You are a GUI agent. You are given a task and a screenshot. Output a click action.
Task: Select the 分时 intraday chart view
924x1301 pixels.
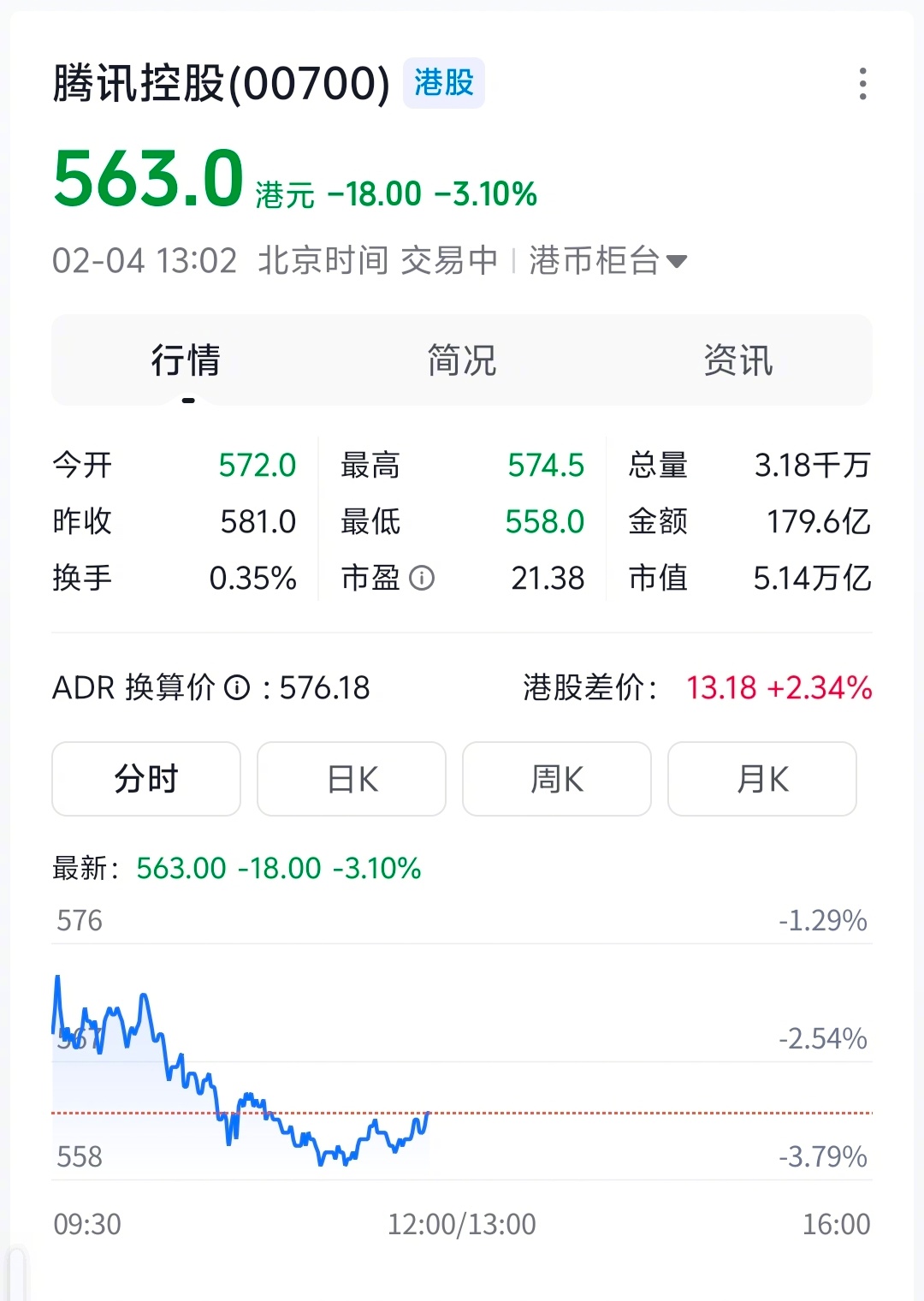click(145, 779)
